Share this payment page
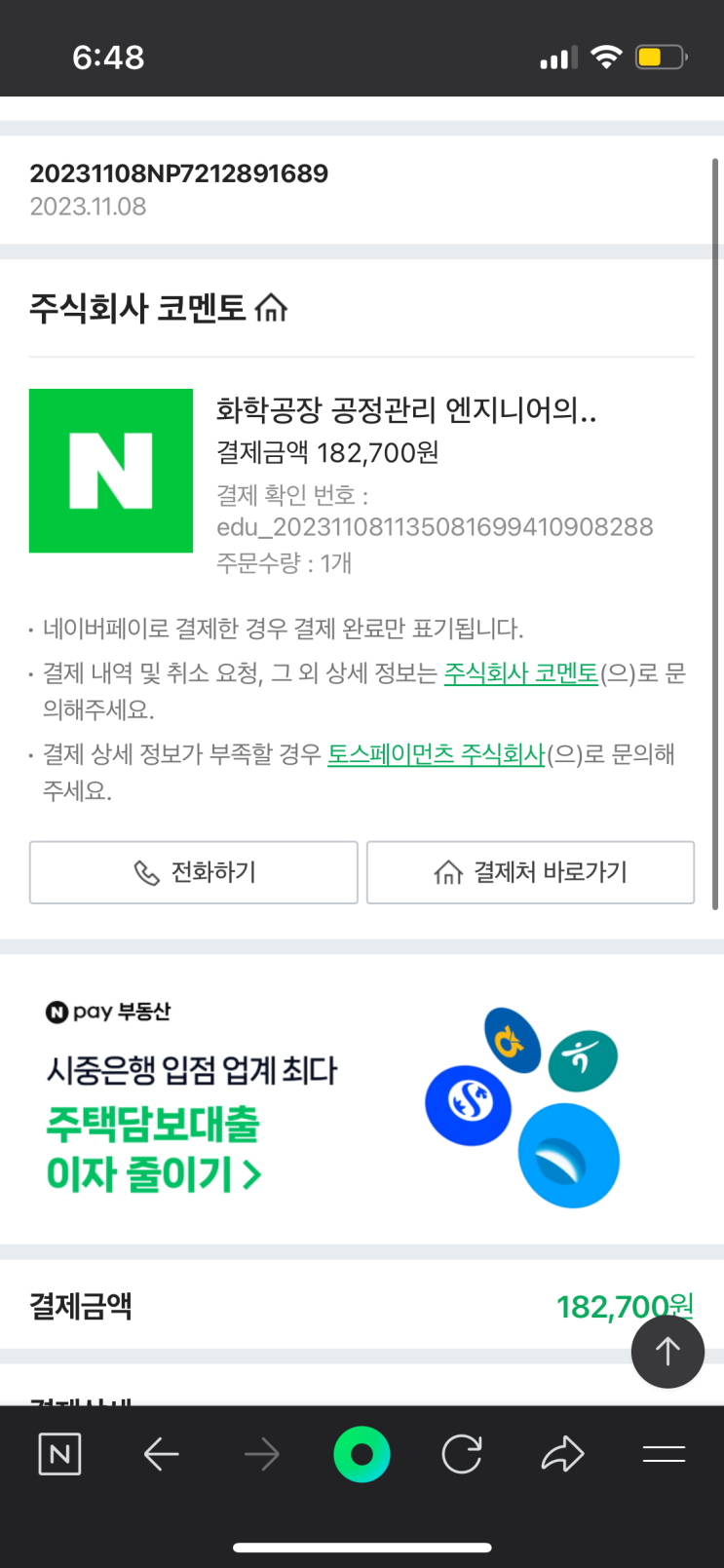The image size is (724, 1568). point(562,1455)
